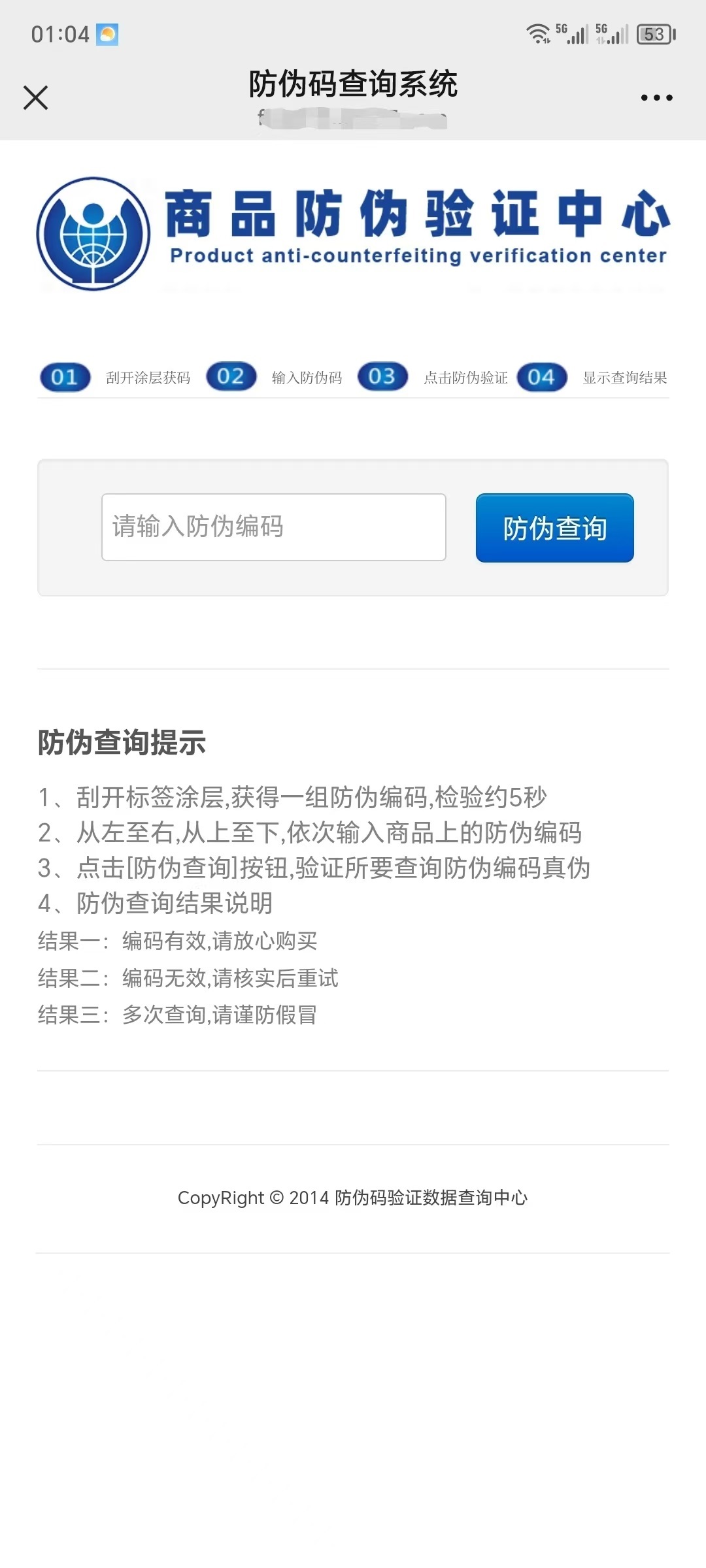The width and height of the screenshot is (706, 1568).
Task: Tap the 防伪查询 button
Action: click(555, 528)
